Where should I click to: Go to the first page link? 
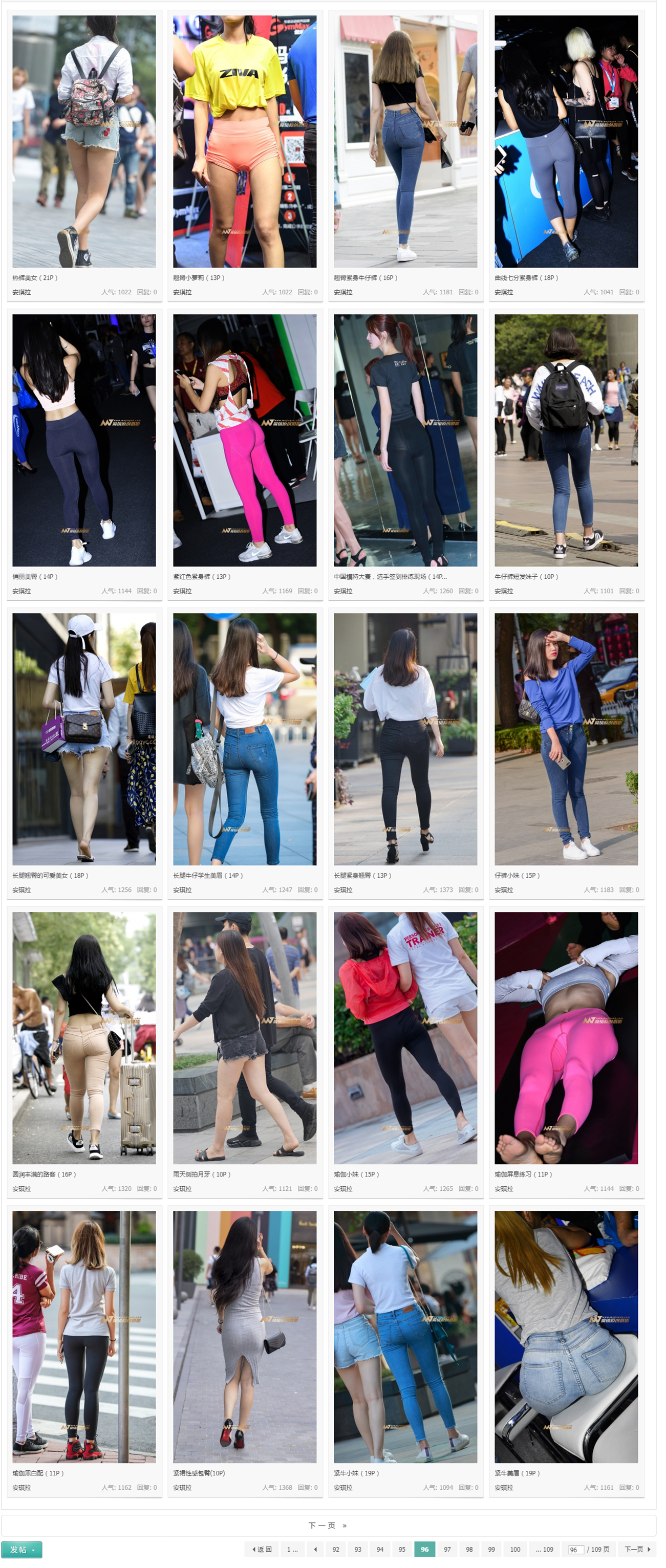pyautogui.click(x=292, y=1549)
